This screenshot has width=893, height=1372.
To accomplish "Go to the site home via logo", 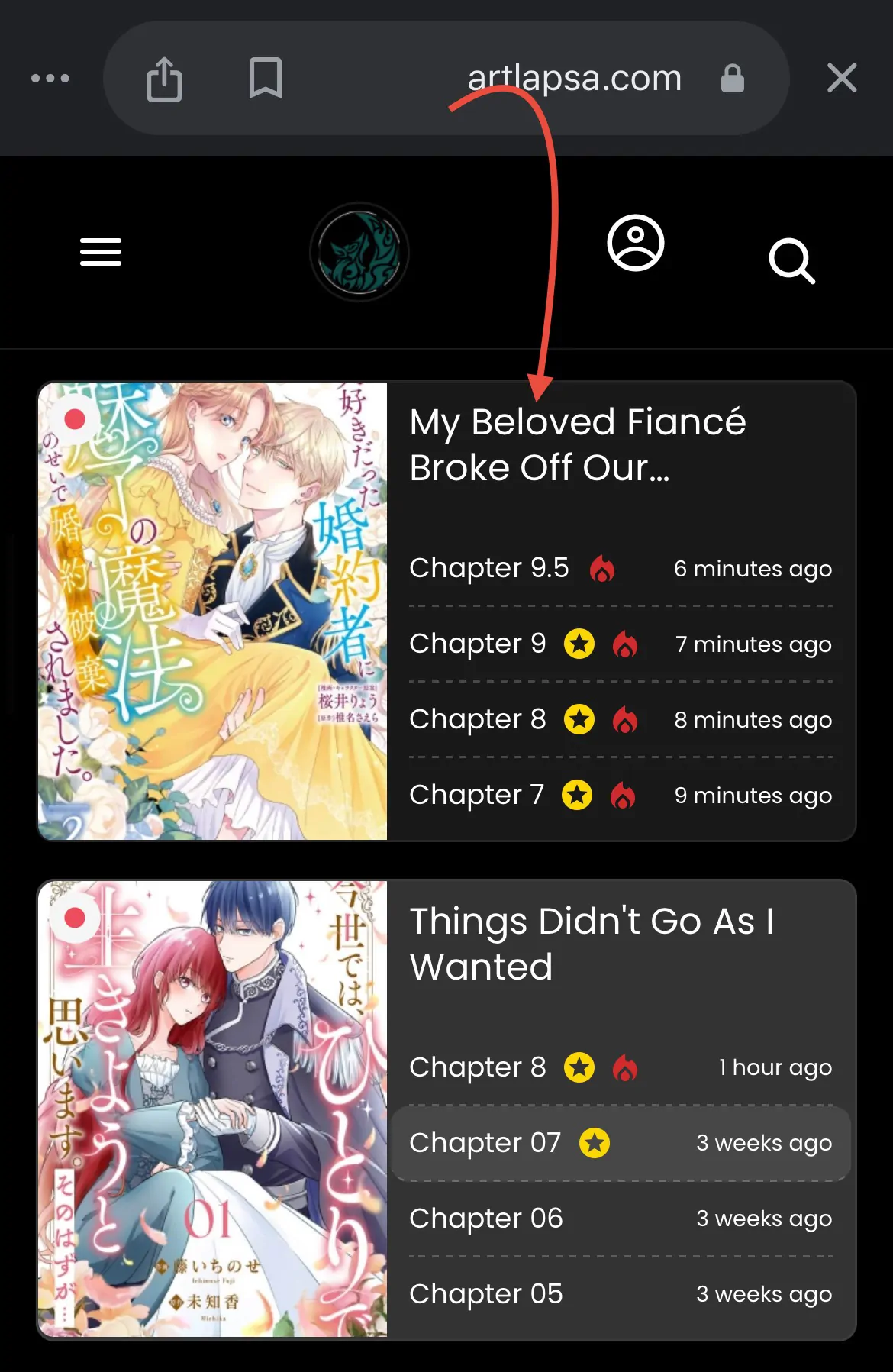I will pyautogui.click(x=359, y=252).
